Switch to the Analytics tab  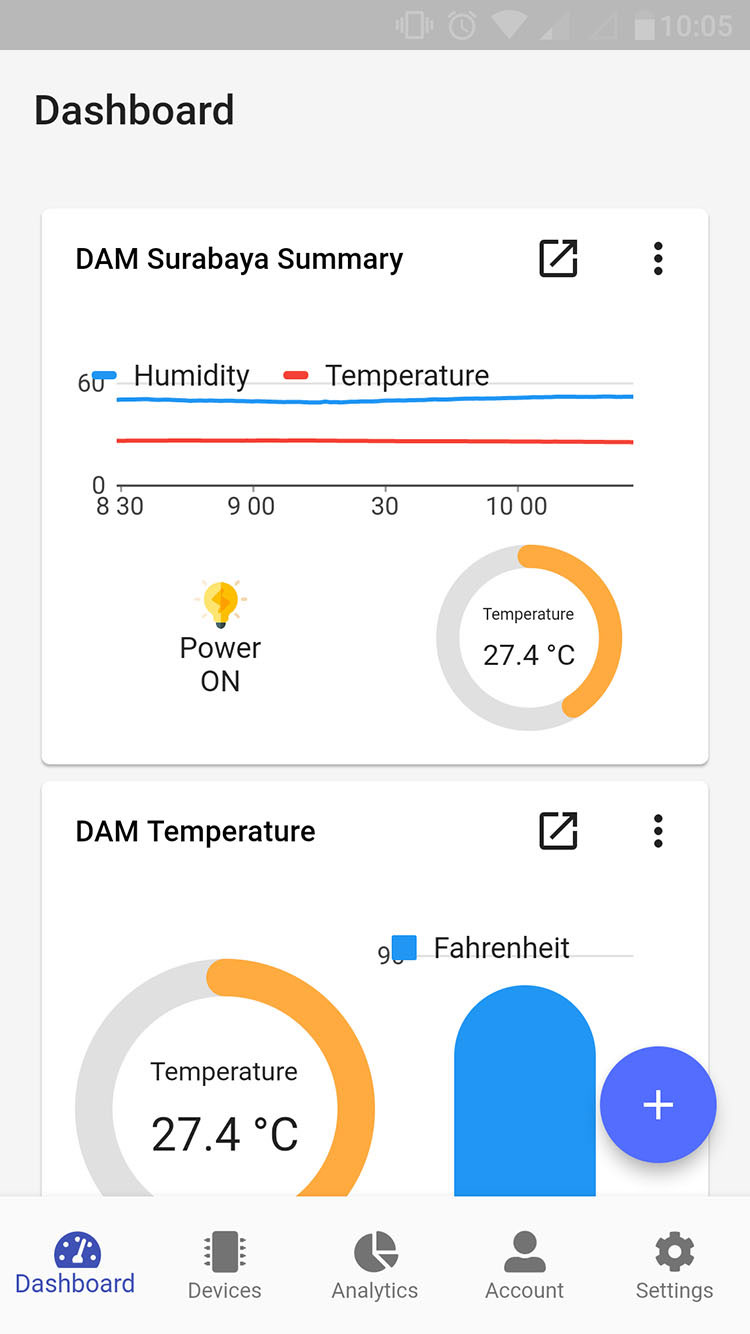pyautogui.click(x=375, y=1265)
